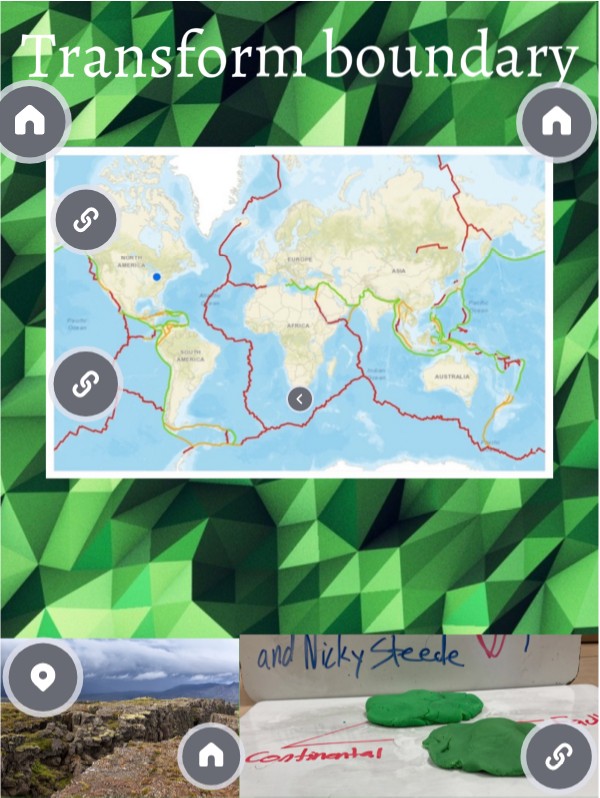Tap the home hotspot right of the title
600x798 pixels.
[556, 123]
